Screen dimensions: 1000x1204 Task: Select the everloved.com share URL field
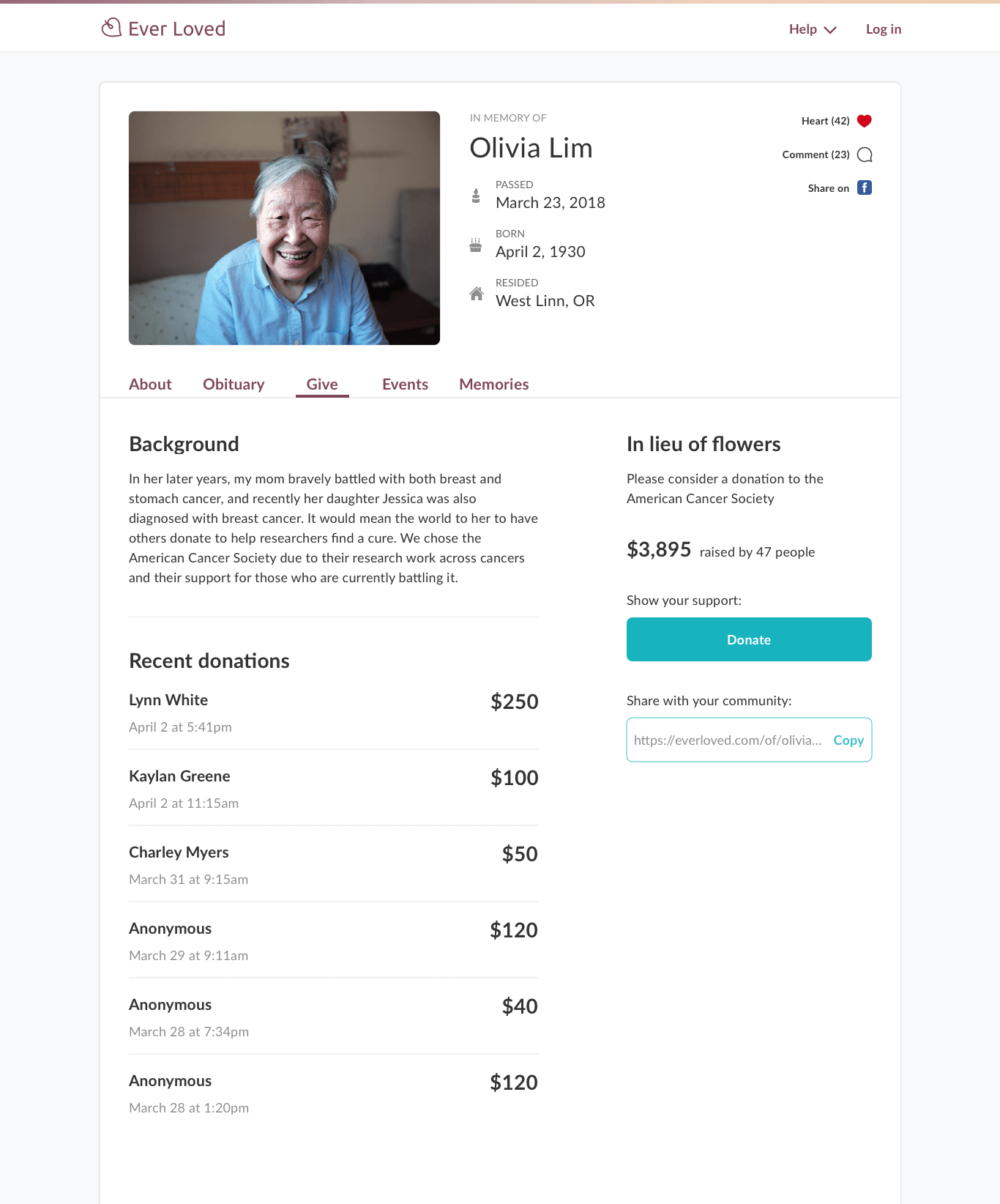(x=727, y=740)
